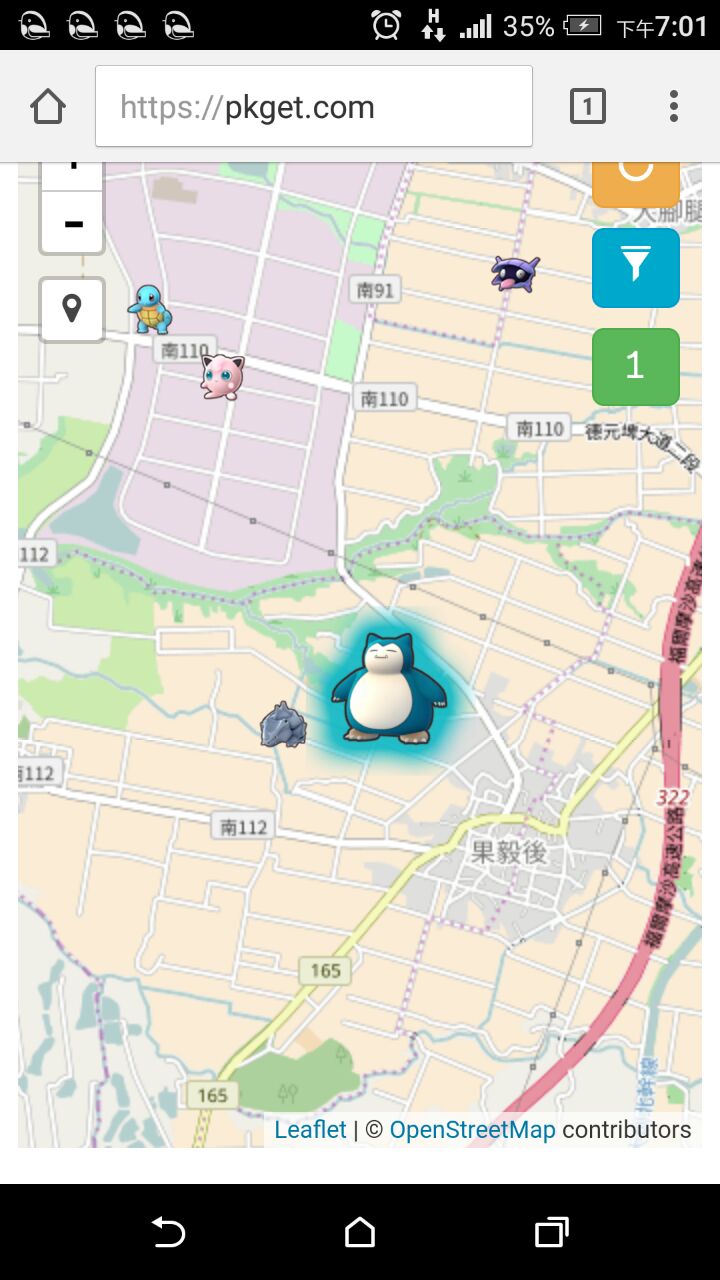Select the Squirtle marker
The height and width of the screenshot is (1280, 720).
click(150, 310)
